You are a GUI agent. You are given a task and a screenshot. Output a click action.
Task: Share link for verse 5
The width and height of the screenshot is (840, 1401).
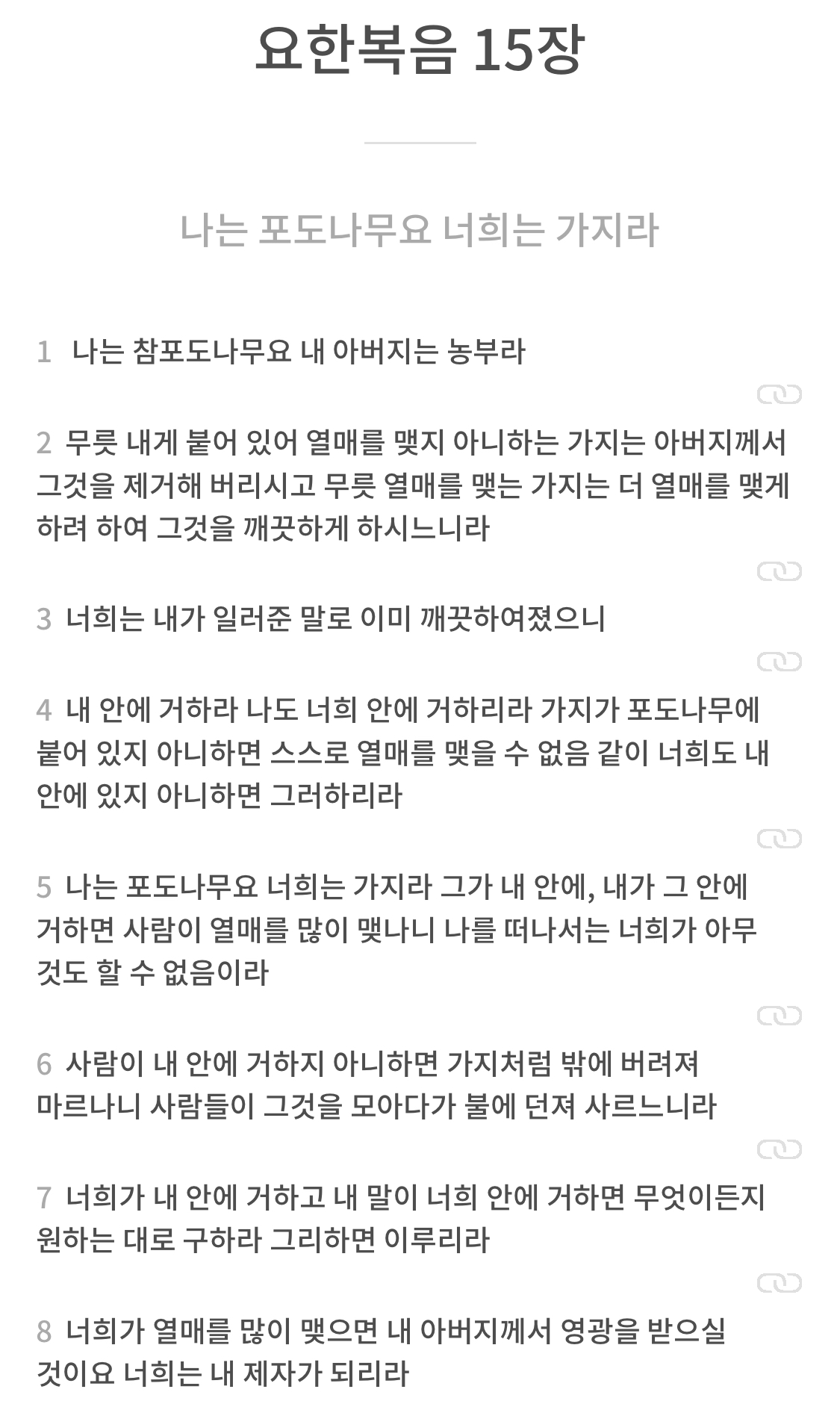point(779,1016)
